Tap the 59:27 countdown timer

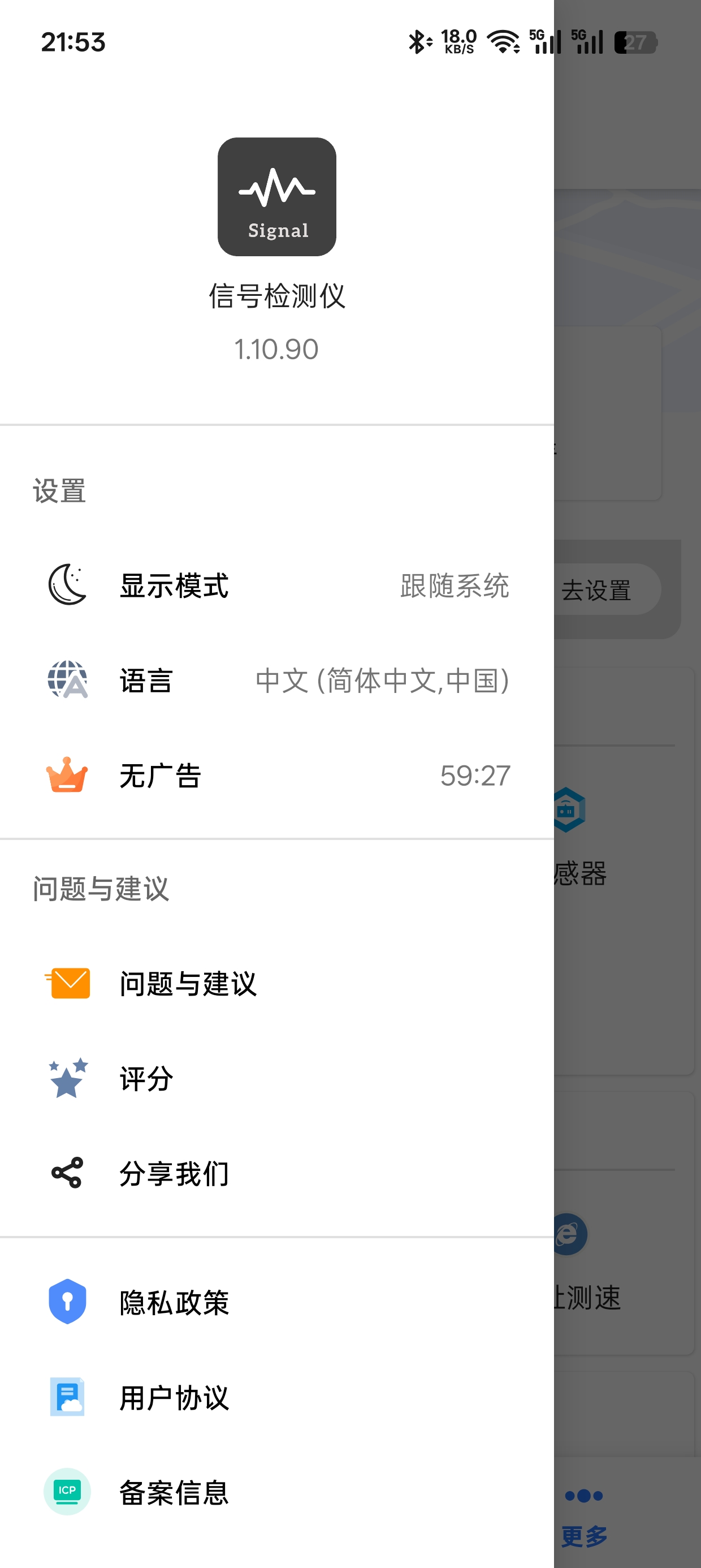pyautogui.click(x=474, y=776)
